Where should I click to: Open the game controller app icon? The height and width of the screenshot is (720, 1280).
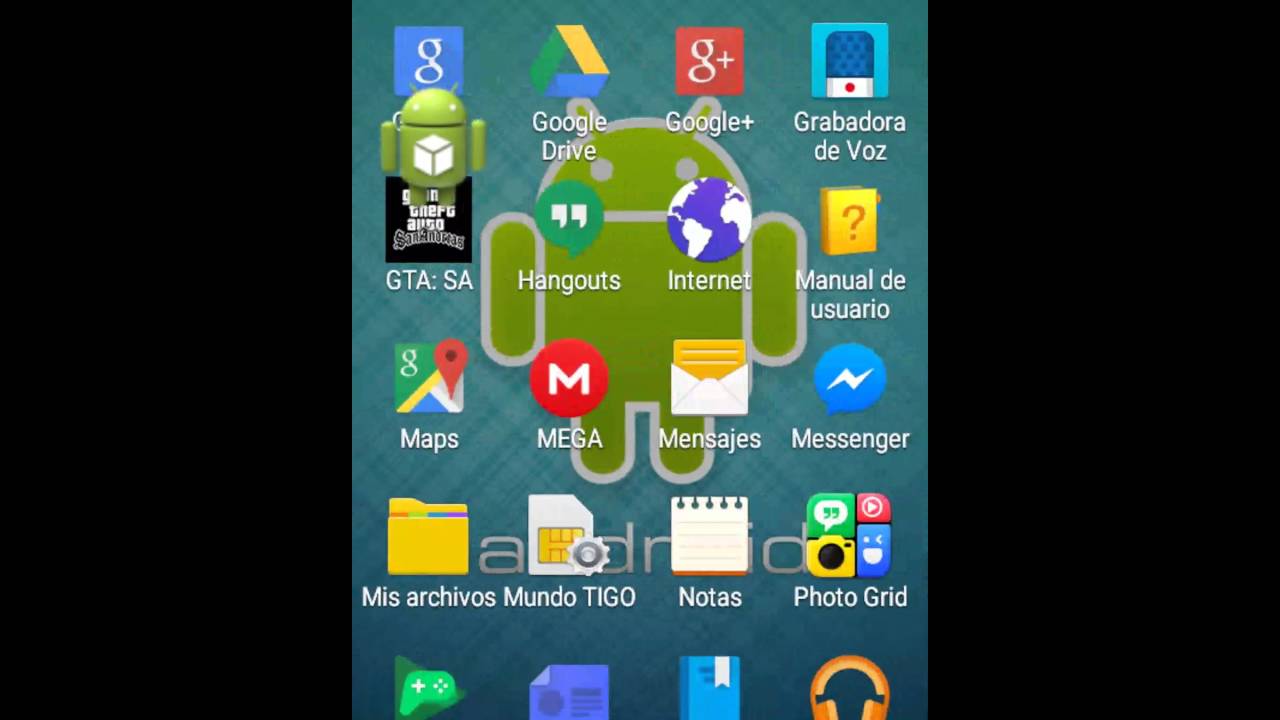click(x=429, y=688)
